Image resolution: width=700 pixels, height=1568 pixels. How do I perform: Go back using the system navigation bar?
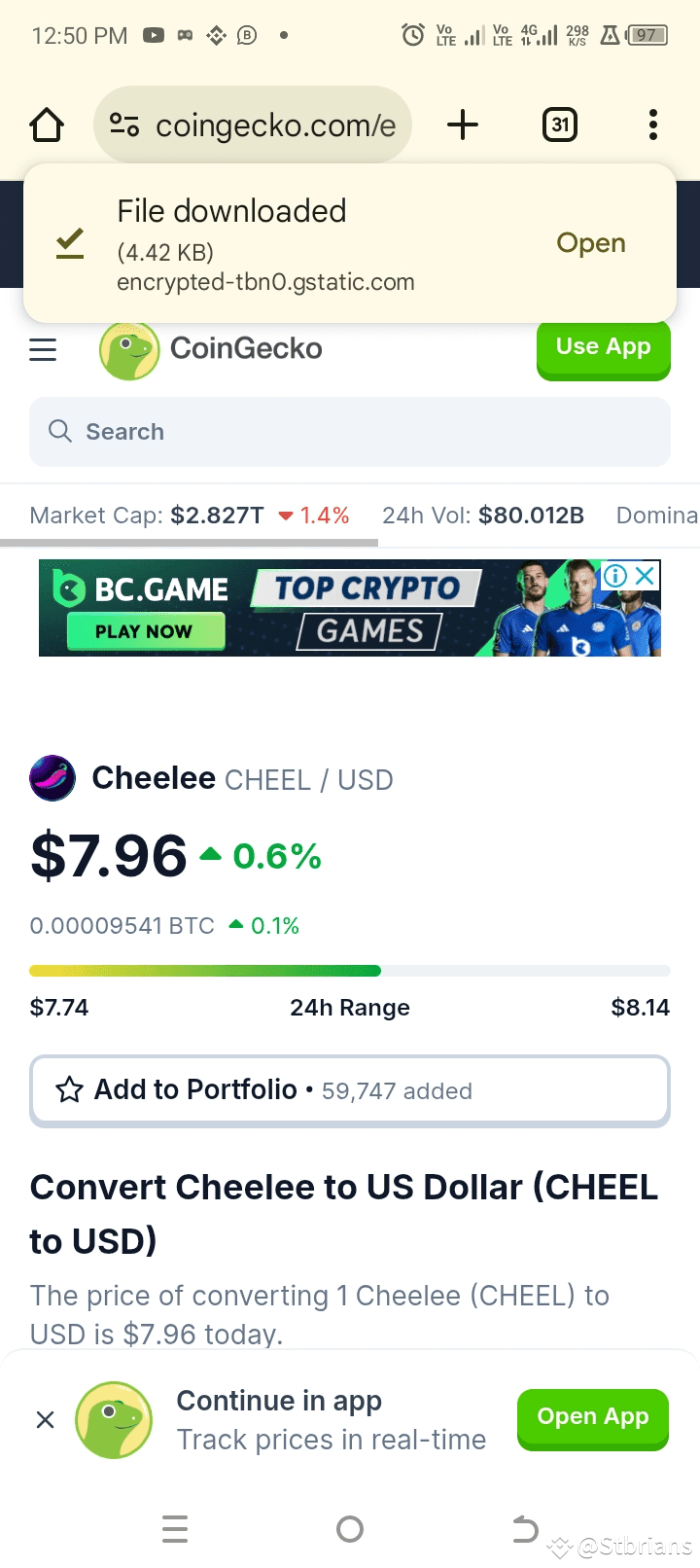[525, 1529]
